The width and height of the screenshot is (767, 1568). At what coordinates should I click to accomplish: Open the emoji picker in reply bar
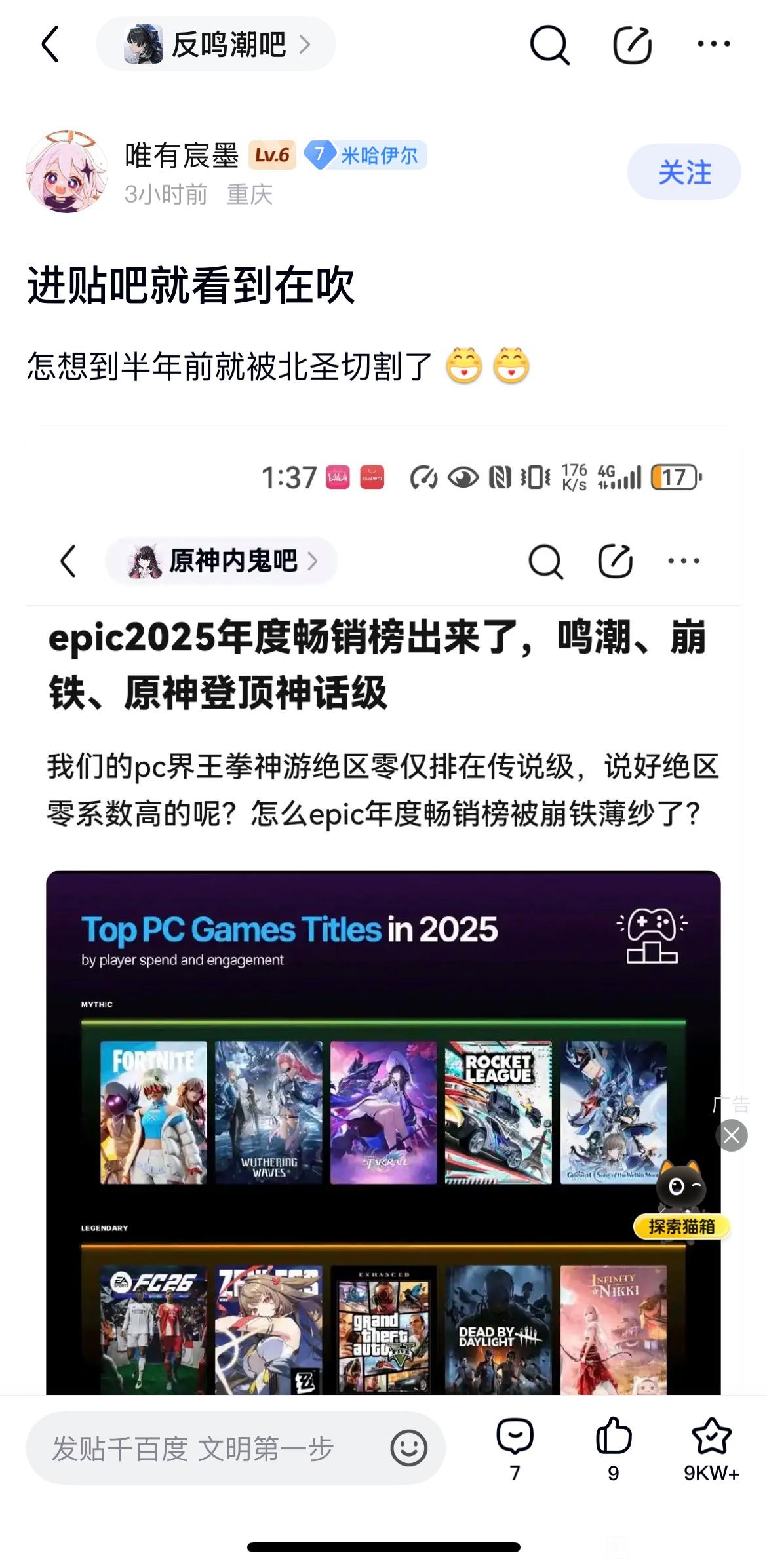point(408,1448)
